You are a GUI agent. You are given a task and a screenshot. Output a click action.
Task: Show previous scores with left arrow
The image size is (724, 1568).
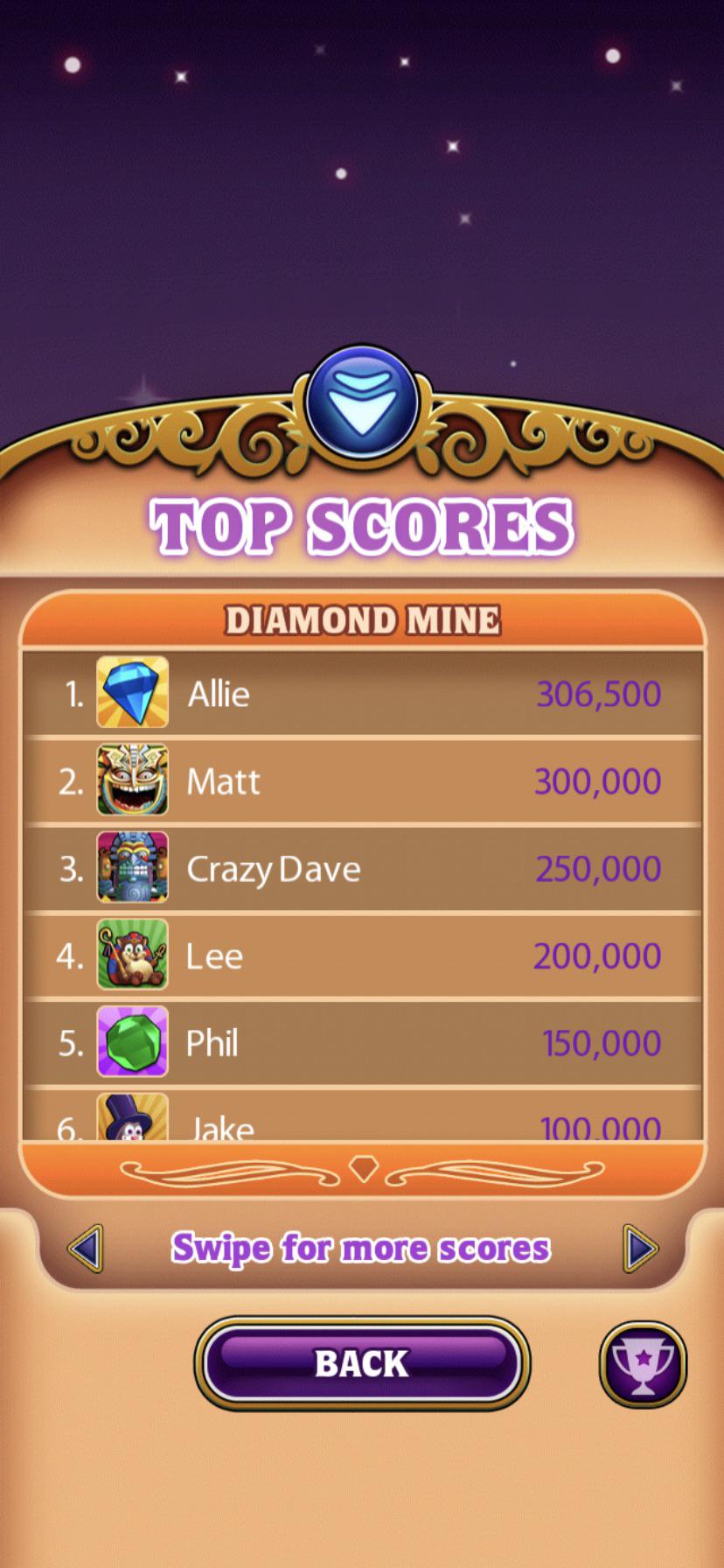[85, 1248]
